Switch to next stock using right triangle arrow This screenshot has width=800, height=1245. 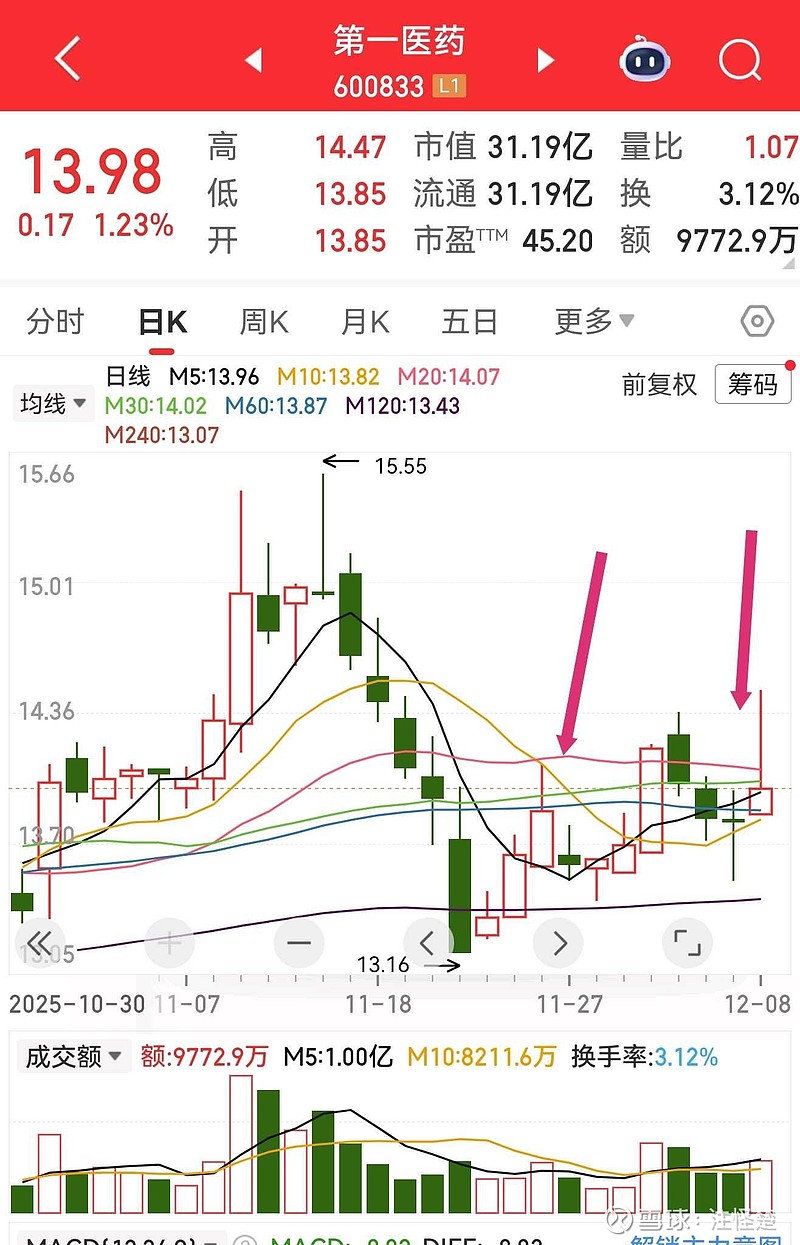pyautogui.click(x=545, y=60)
